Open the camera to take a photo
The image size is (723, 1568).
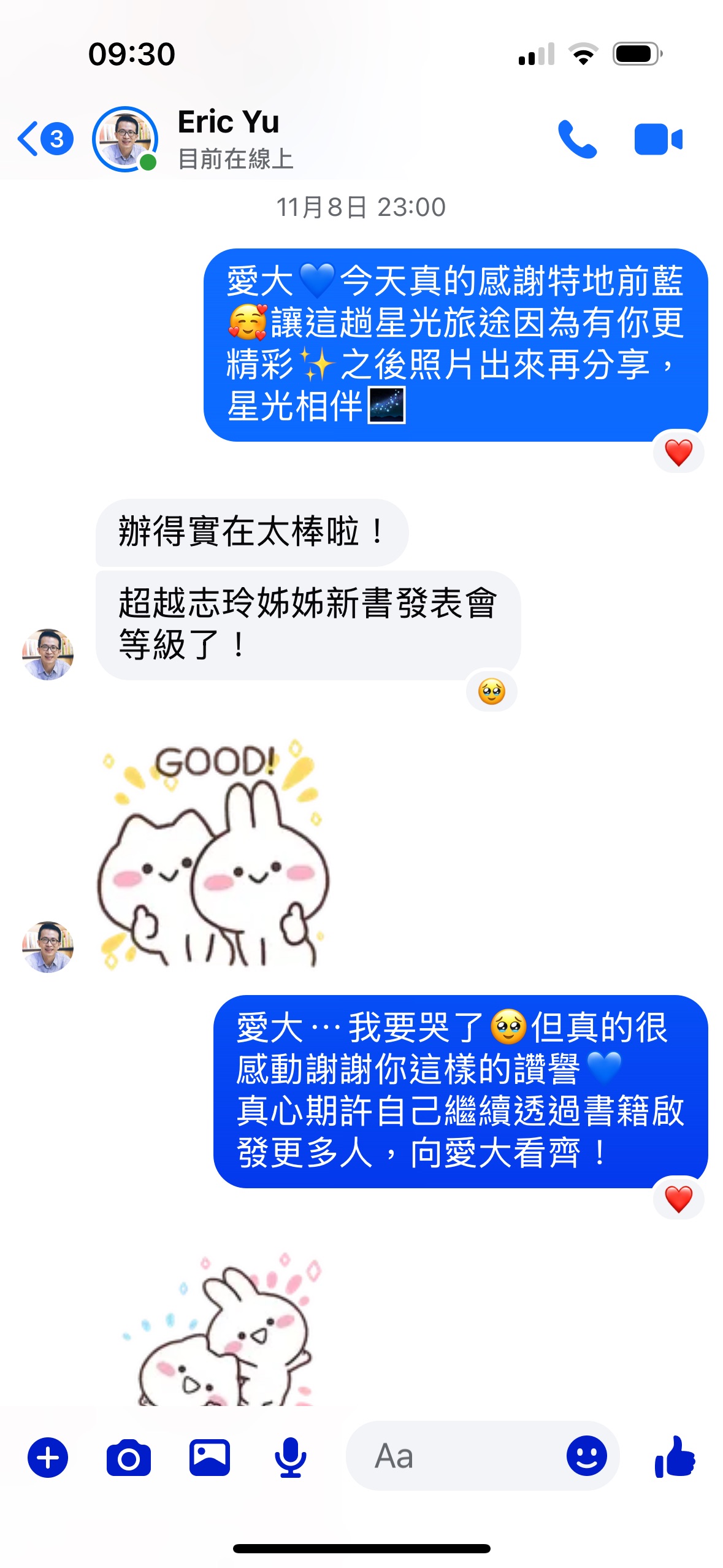pyautogui.click(x=128, y=1457)
